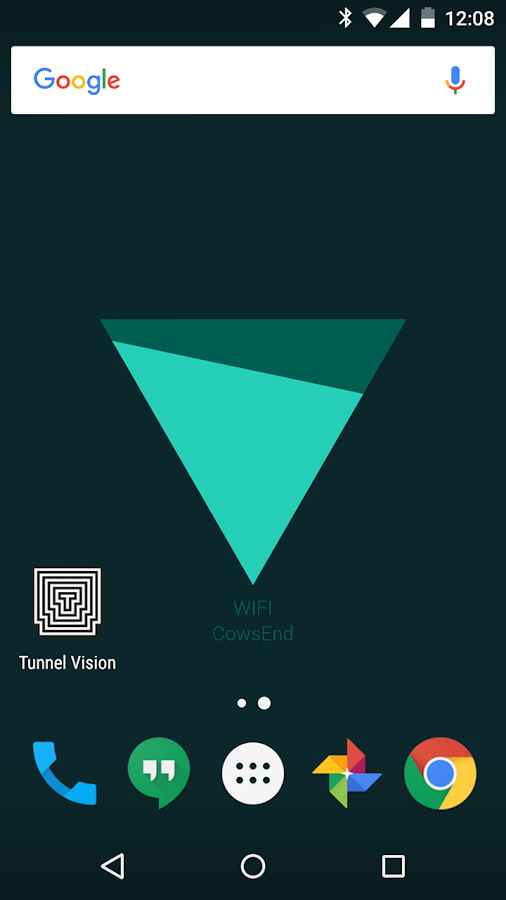Launch the Tunnel Vision app

(x=67, y=619)
